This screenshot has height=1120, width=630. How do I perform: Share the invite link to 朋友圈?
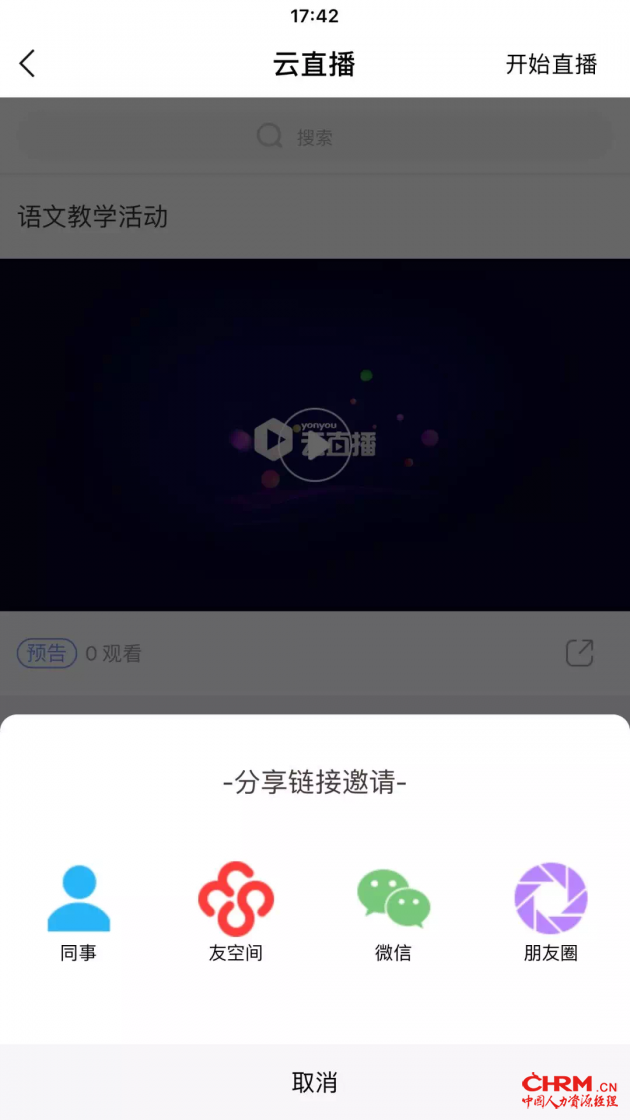tap(550, 910)
